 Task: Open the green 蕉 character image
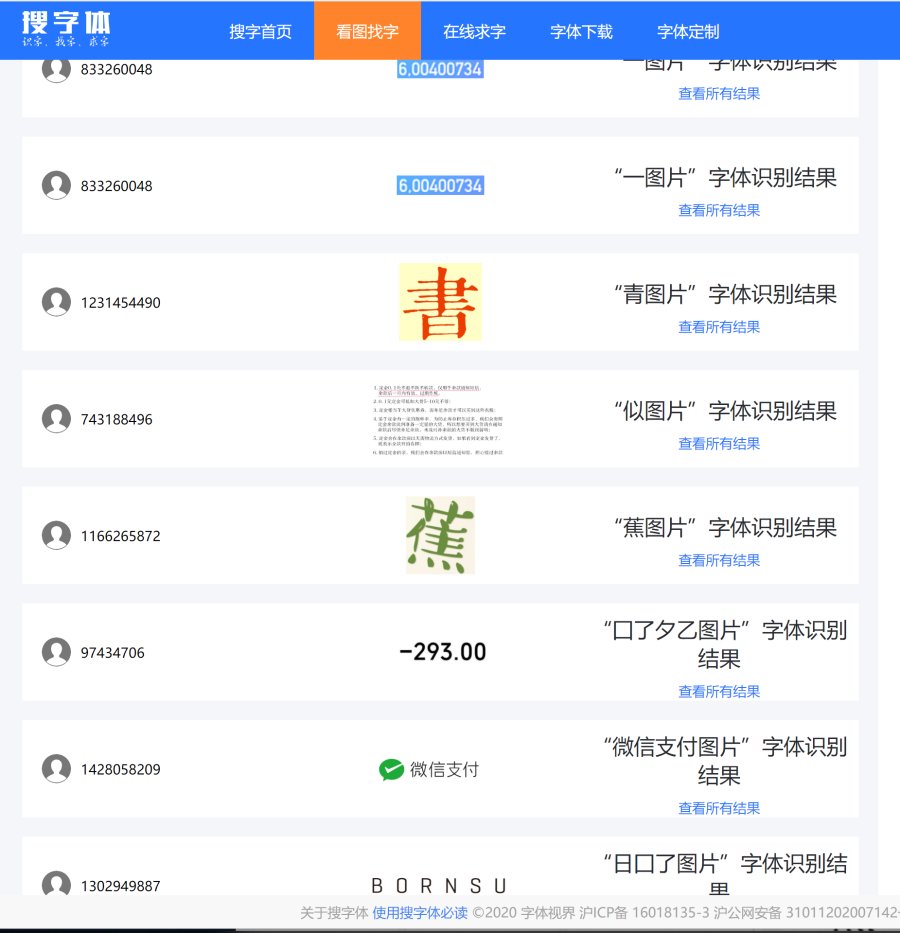pyautogui.click(x=440, y=535)
